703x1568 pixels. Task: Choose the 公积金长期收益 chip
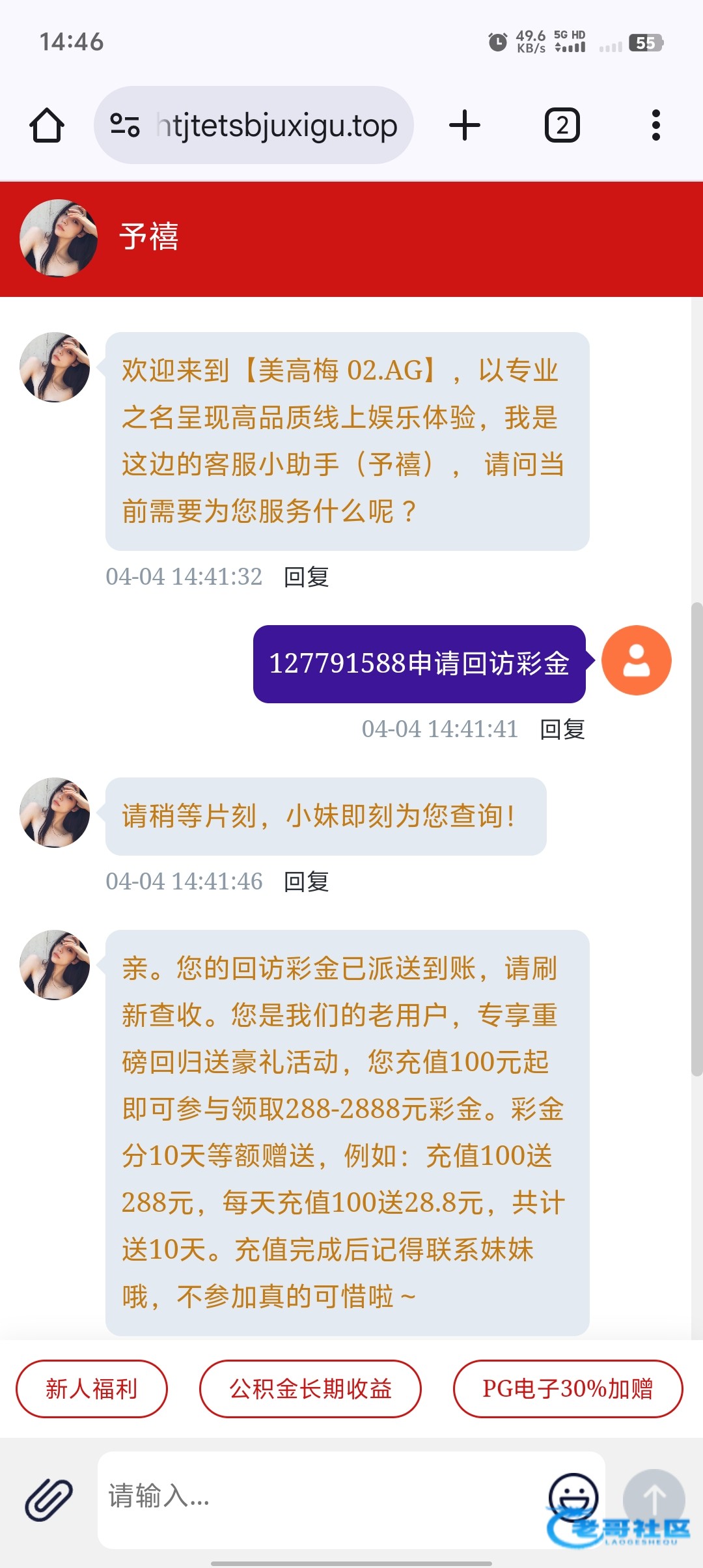(310, 1389)
